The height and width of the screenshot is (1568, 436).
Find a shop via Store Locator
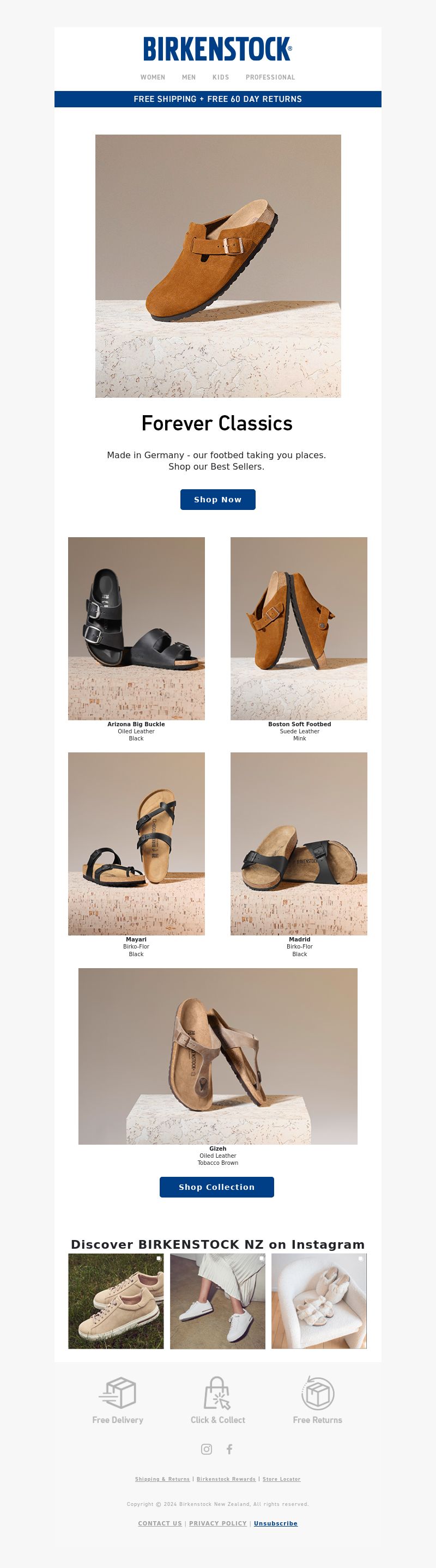point(281,1479)
